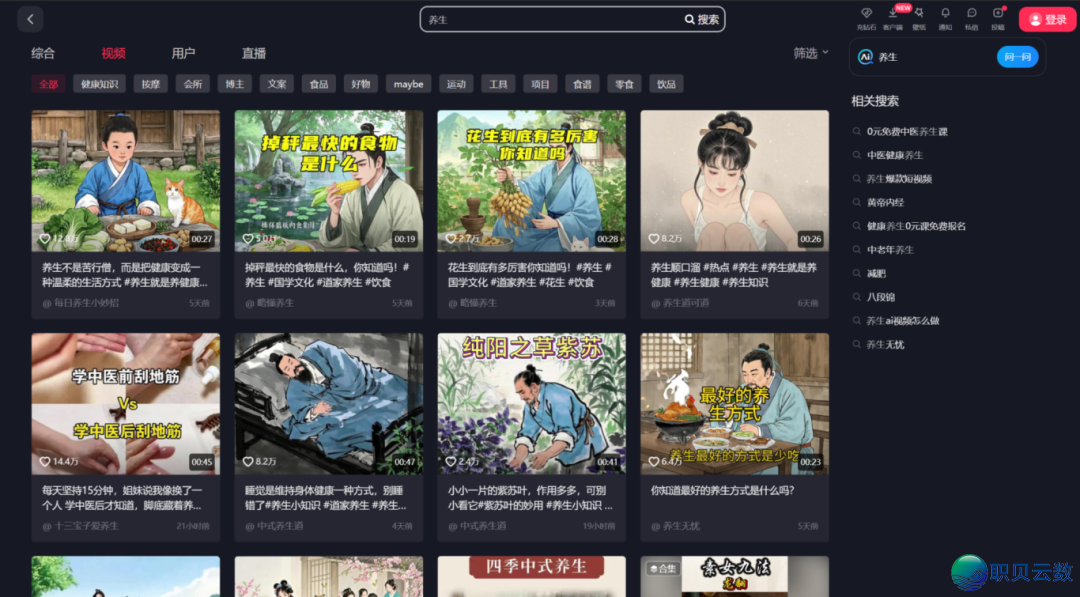Open related search 黄帝内经
The width and height of the screenshot is (1080, 597).
tap(885, 202)
